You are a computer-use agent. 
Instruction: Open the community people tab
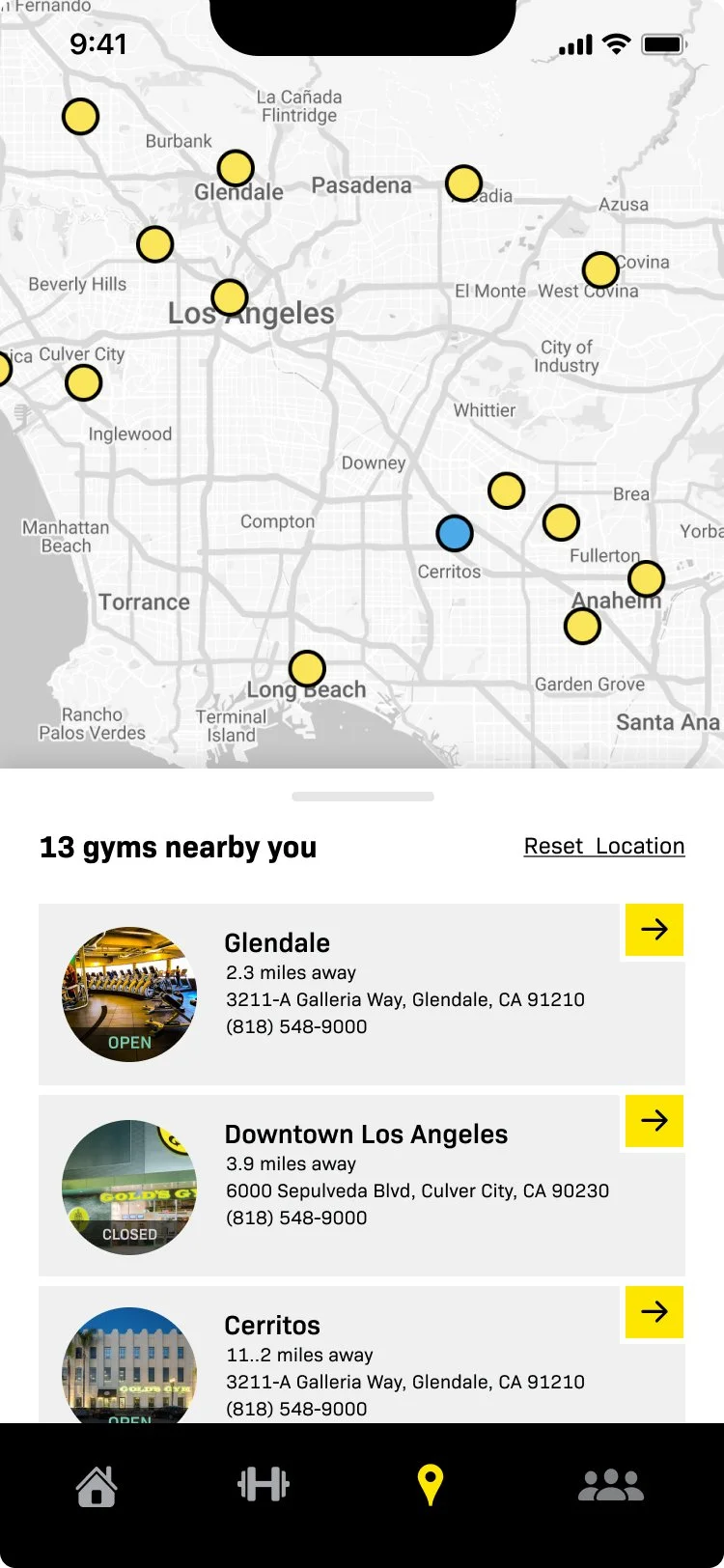point(611,1485)
